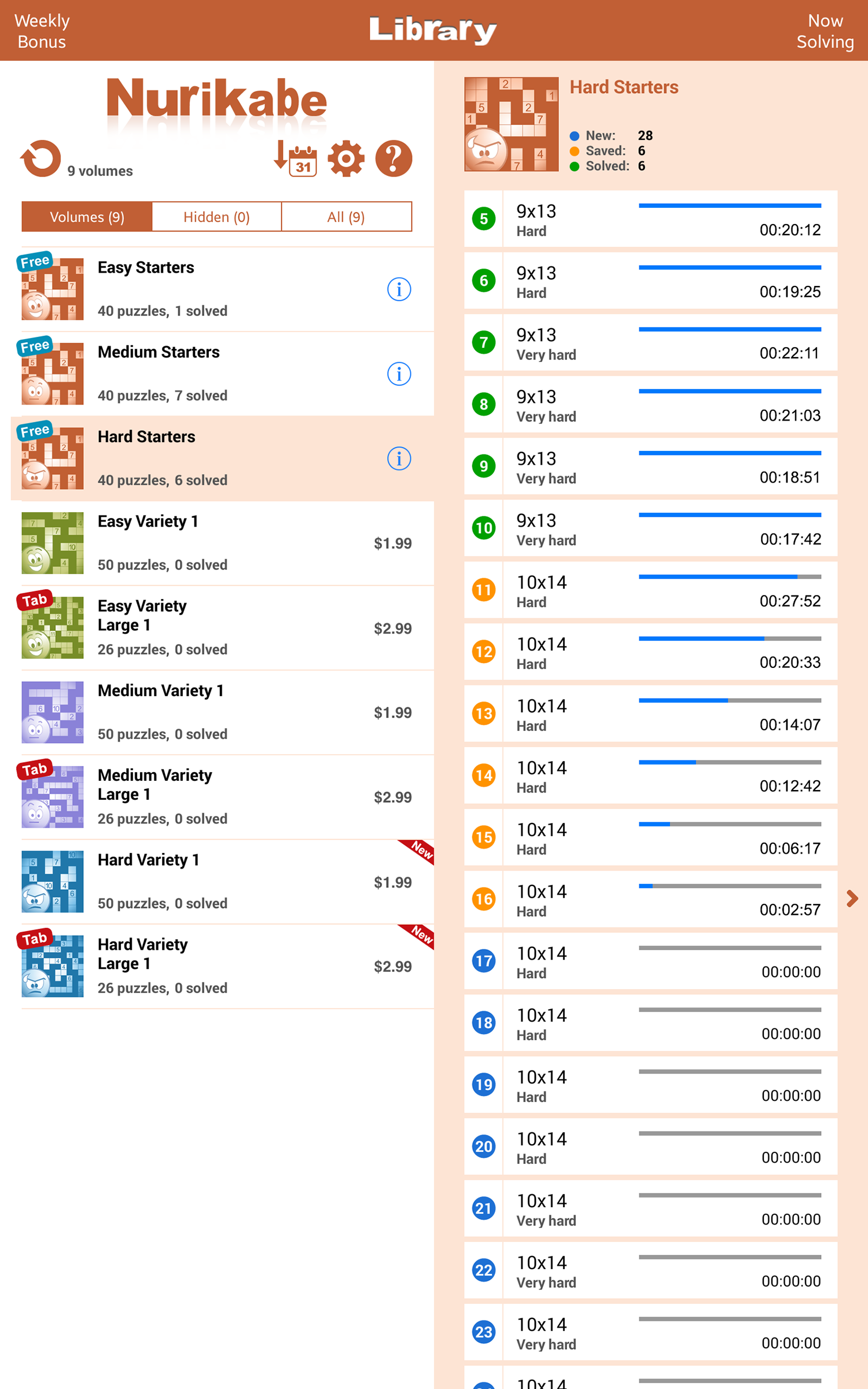Select the Volumes (9) tab

[x=87, y=217]
